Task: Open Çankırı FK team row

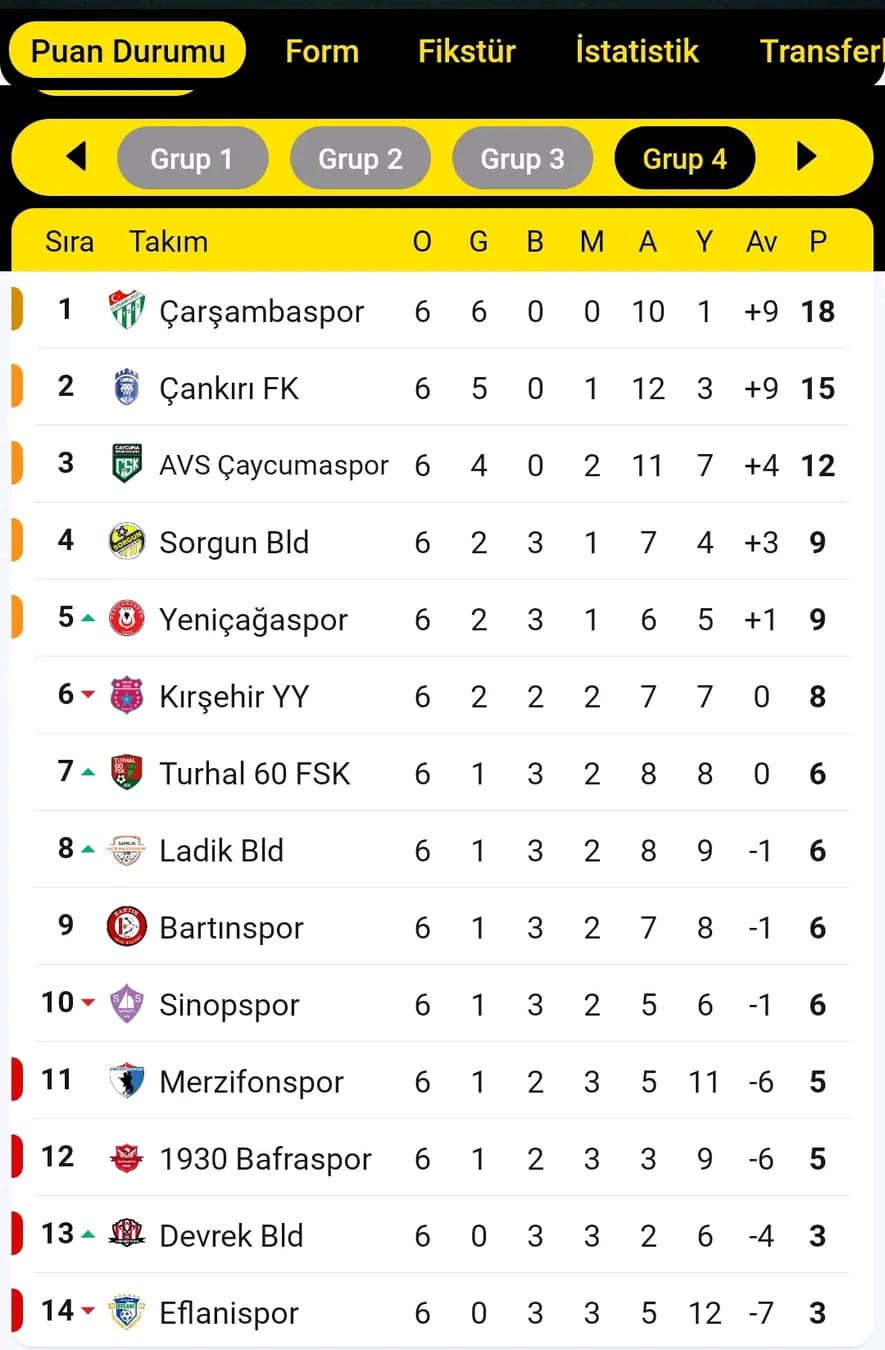Action: pos(229,388)
